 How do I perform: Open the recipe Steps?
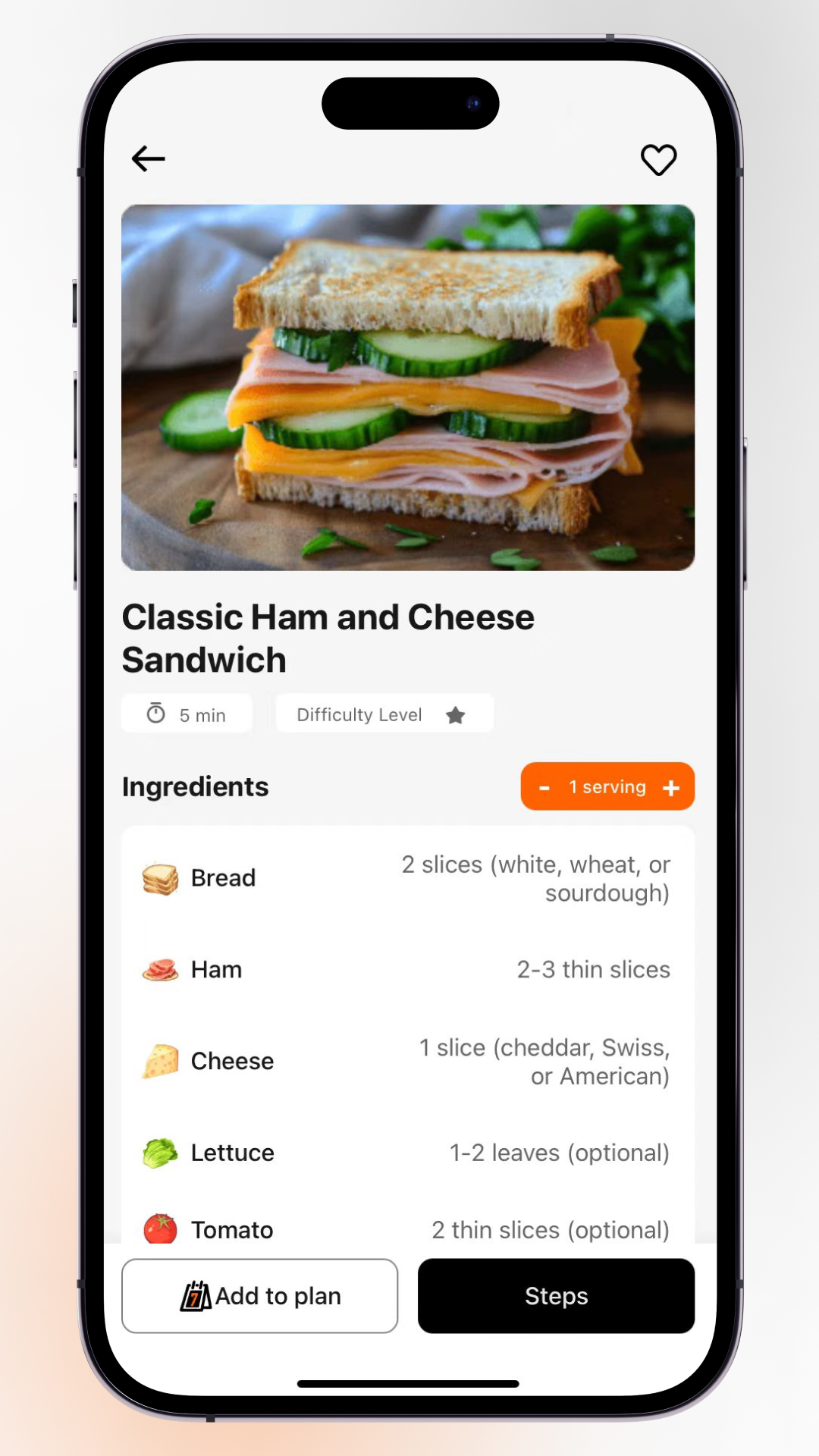pos(556,1296)
